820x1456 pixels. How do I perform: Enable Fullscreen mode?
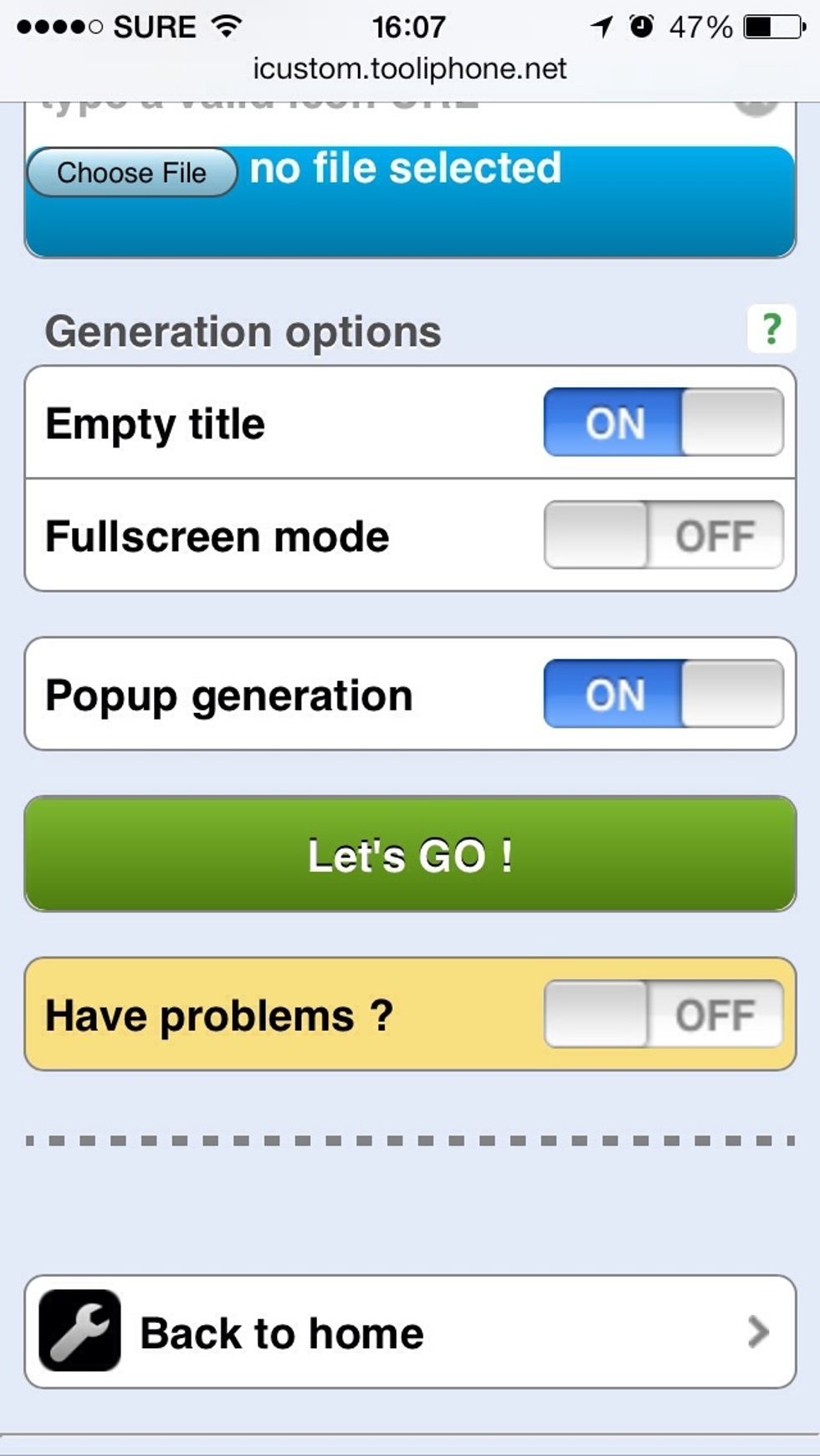663,536
